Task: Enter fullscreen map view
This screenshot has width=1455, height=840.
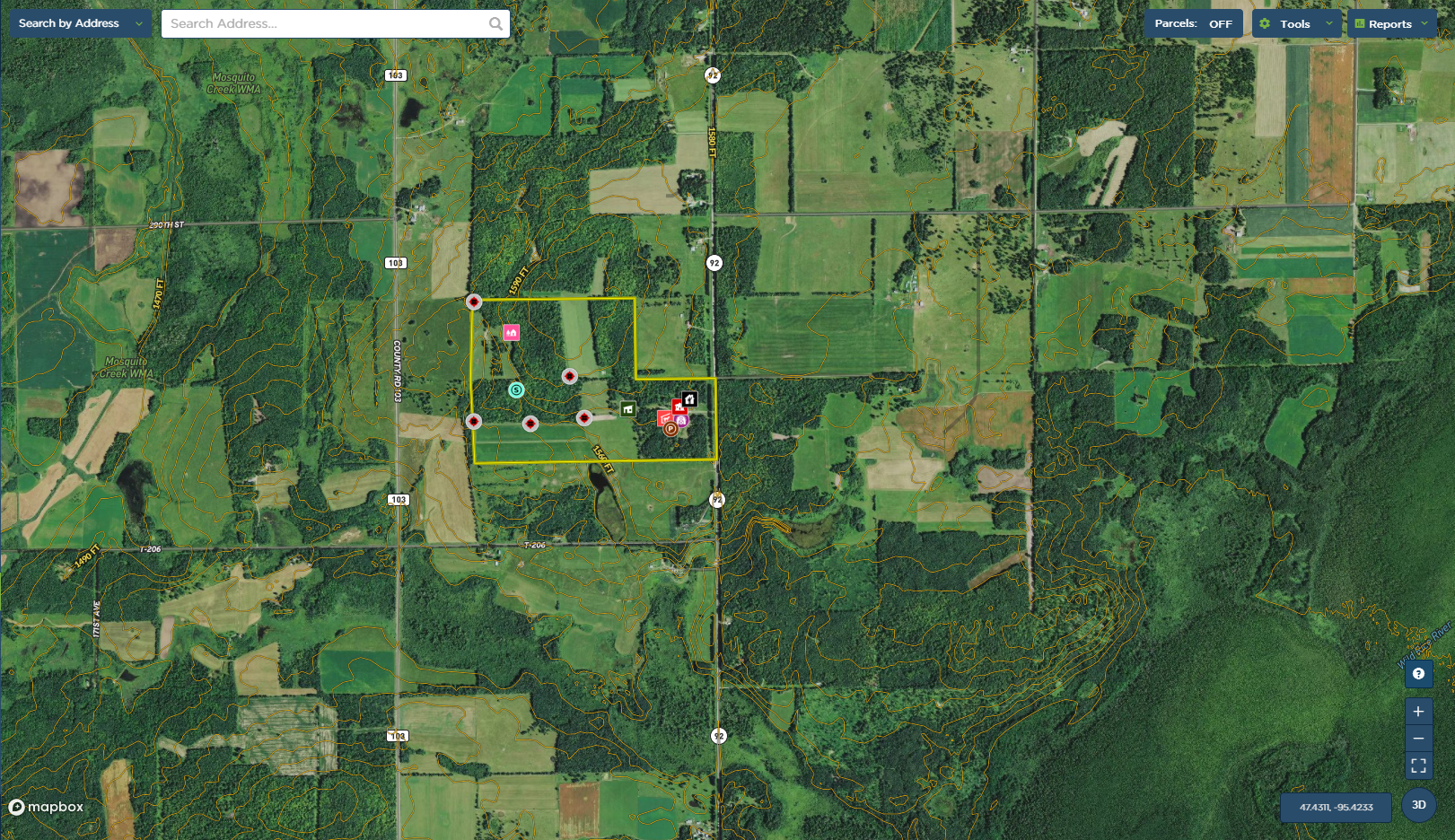Action: [x=1418, y=766]
